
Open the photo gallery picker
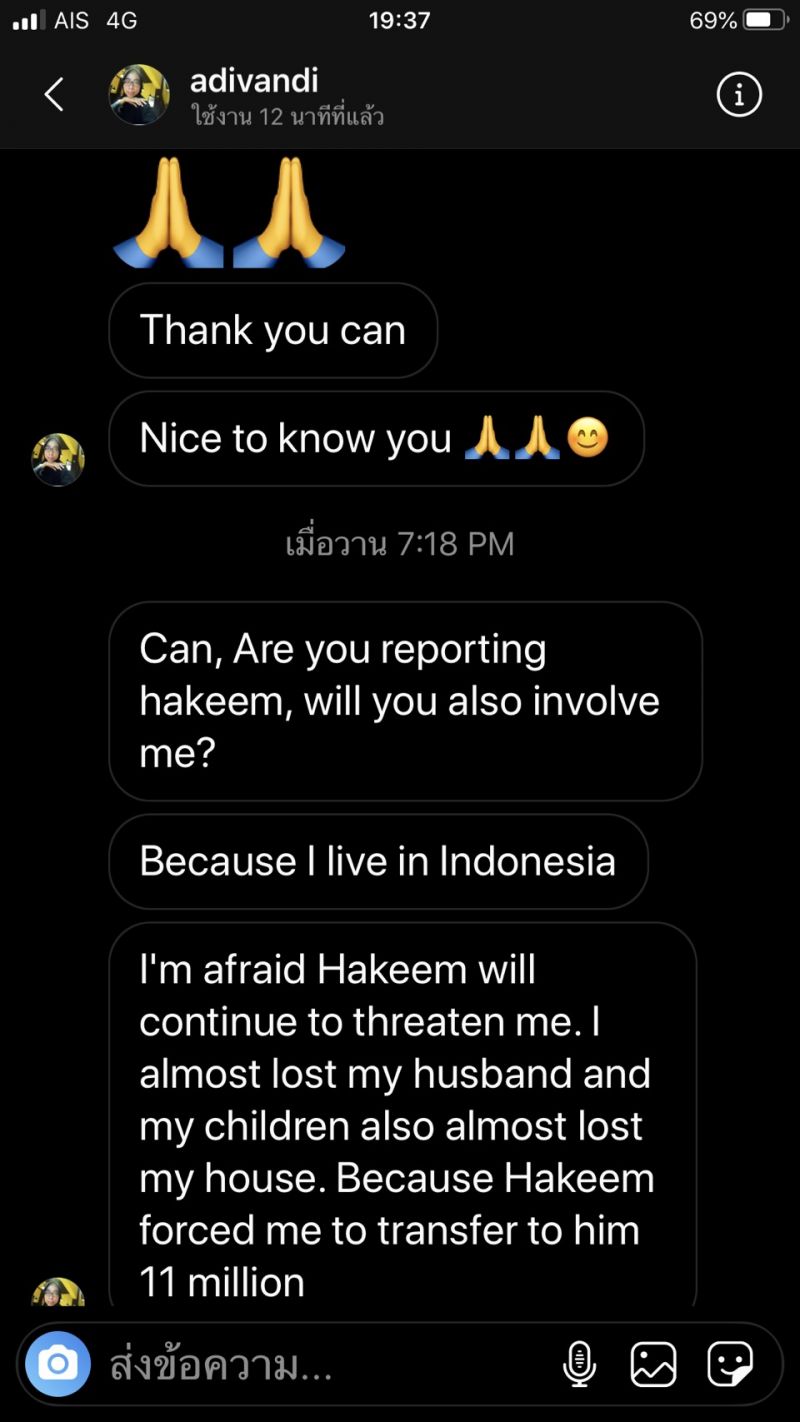pos(653,1364)
